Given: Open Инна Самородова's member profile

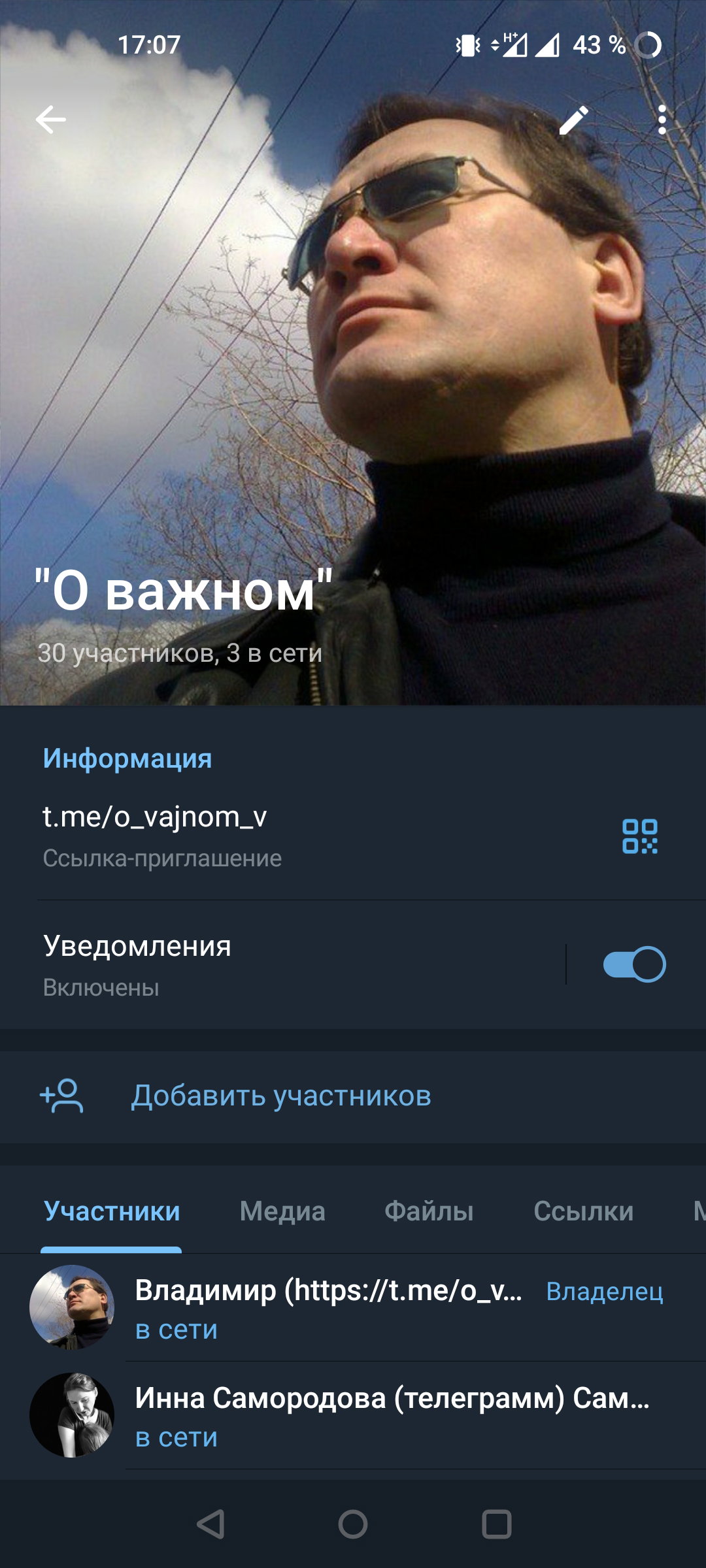Looking at the screenshot, I should pos(353,1415).
